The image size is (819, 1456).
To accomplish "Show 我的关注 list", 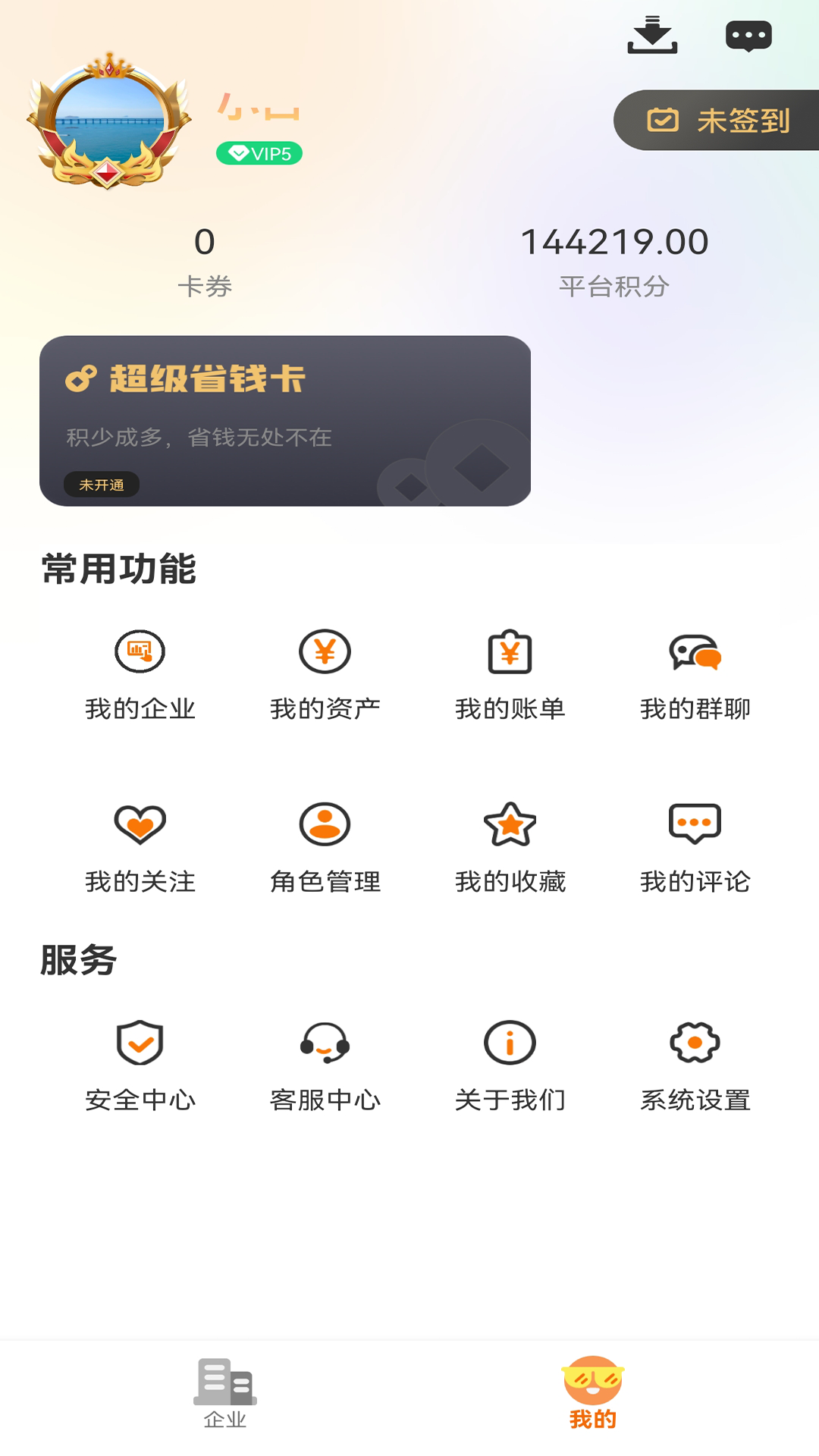I will 140,847.
